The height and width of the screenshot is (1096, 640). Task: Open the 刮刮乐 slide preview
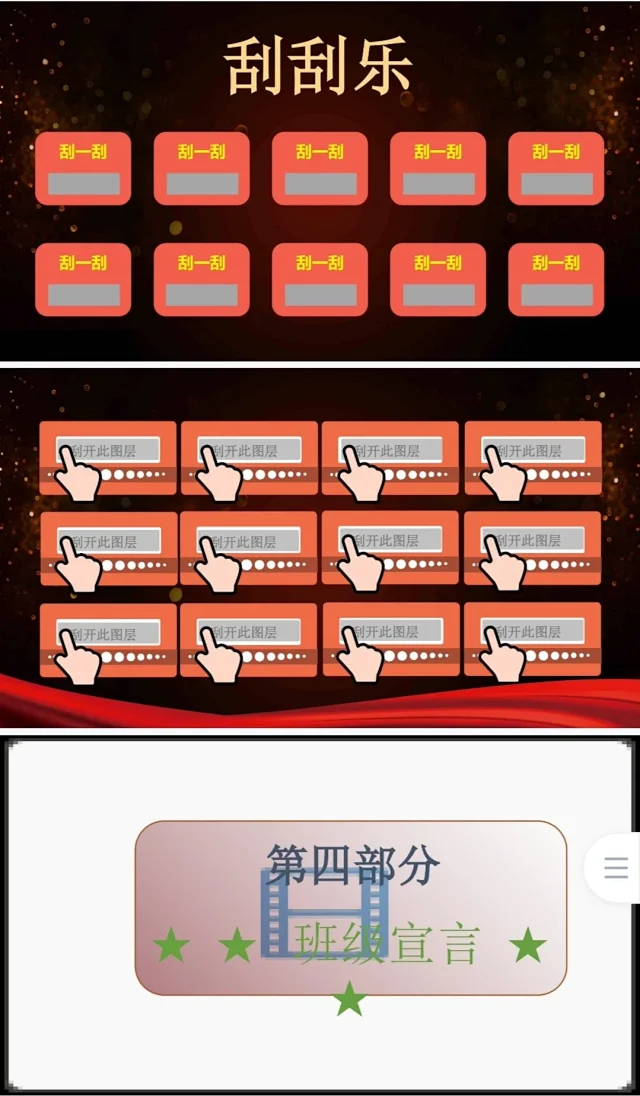(320, 180)
